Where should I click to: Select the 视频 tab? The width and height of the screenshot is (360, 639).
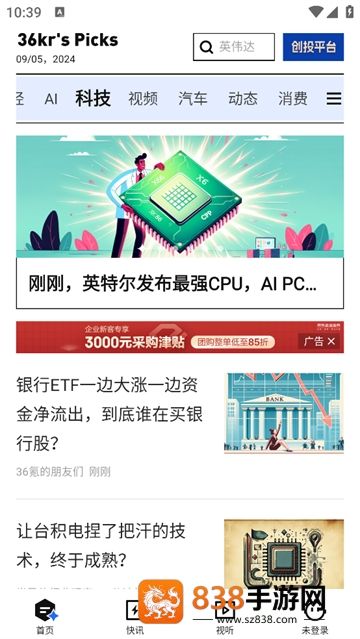pos(143,99)
